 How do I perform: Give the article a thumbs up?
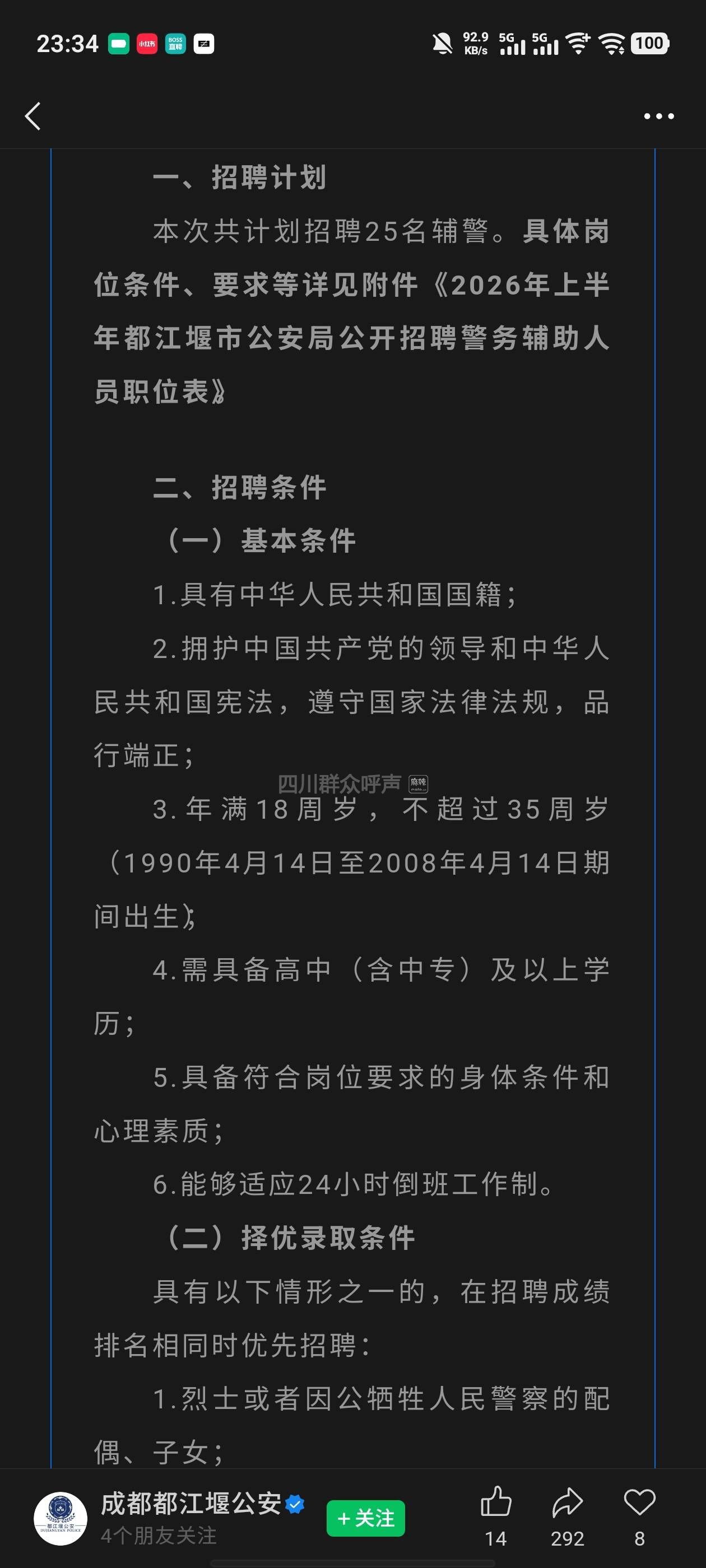[496, 1502]
